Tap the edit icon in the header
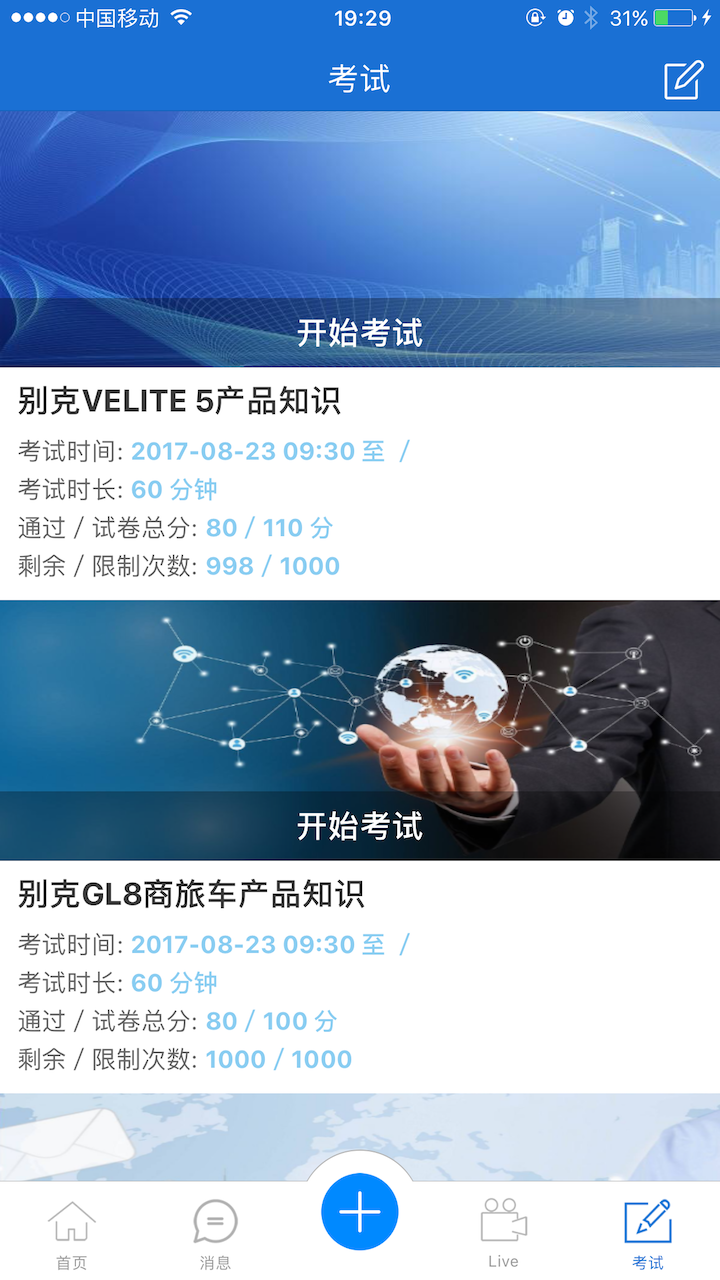This screenshot has height=1280, width=720. pyautogui.click(x=683, y=80)
